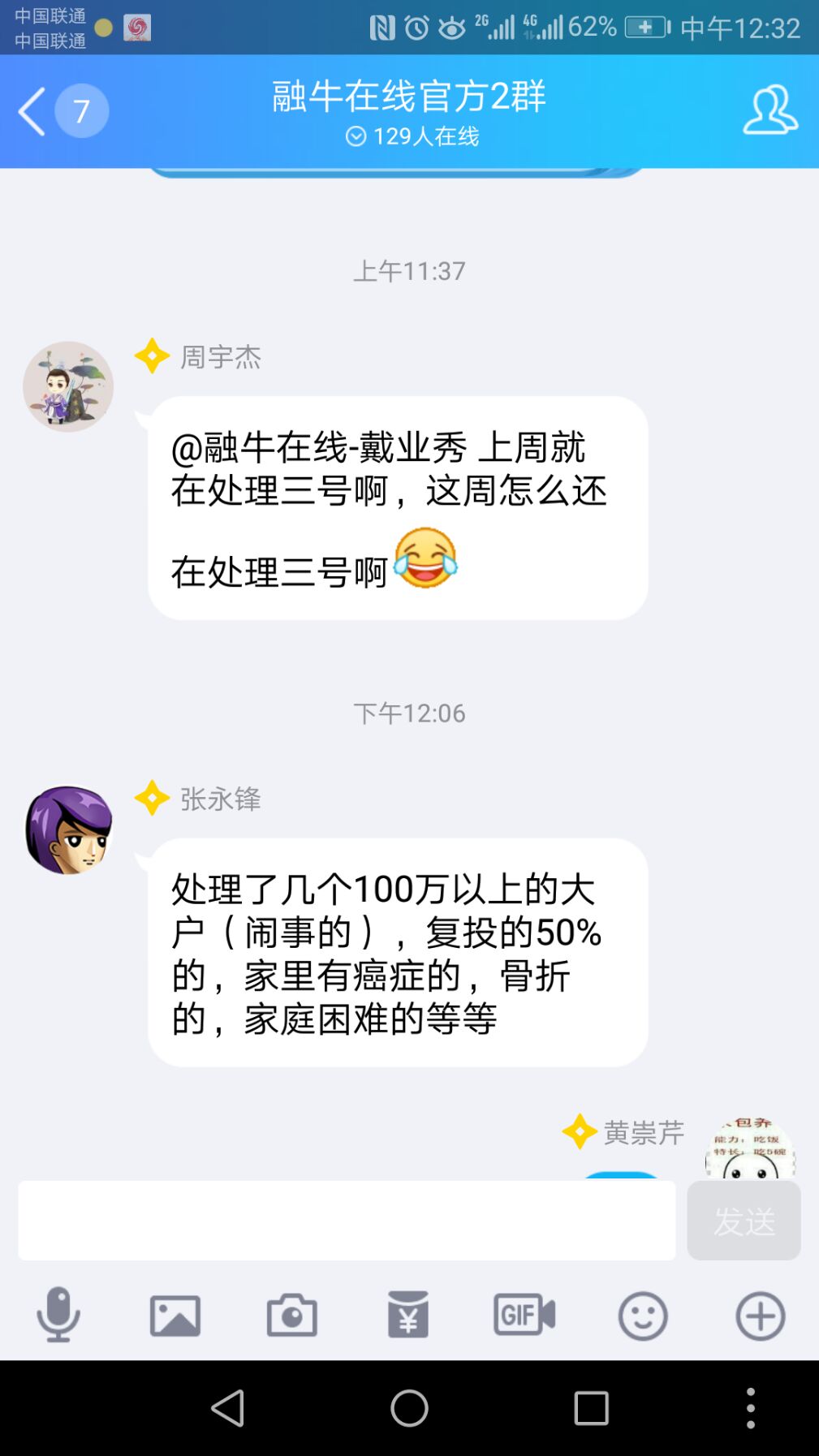Open the GIF video recorder
Viewport: 819px width, 1456px height.
tap(524, 1315)
